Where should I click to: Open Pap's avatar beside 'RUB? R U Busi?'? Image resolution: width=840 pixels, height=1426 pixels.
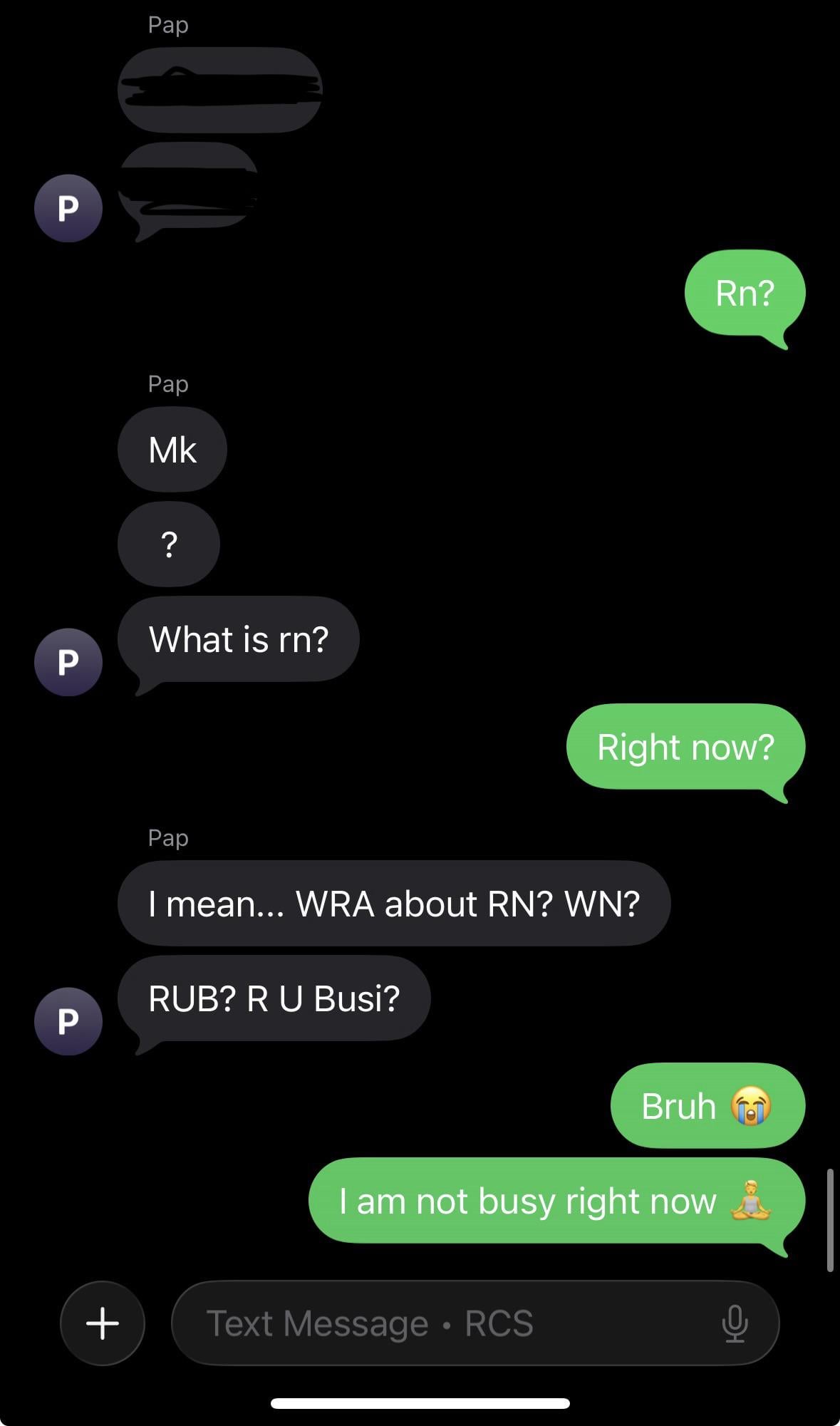click(68, 1021)
